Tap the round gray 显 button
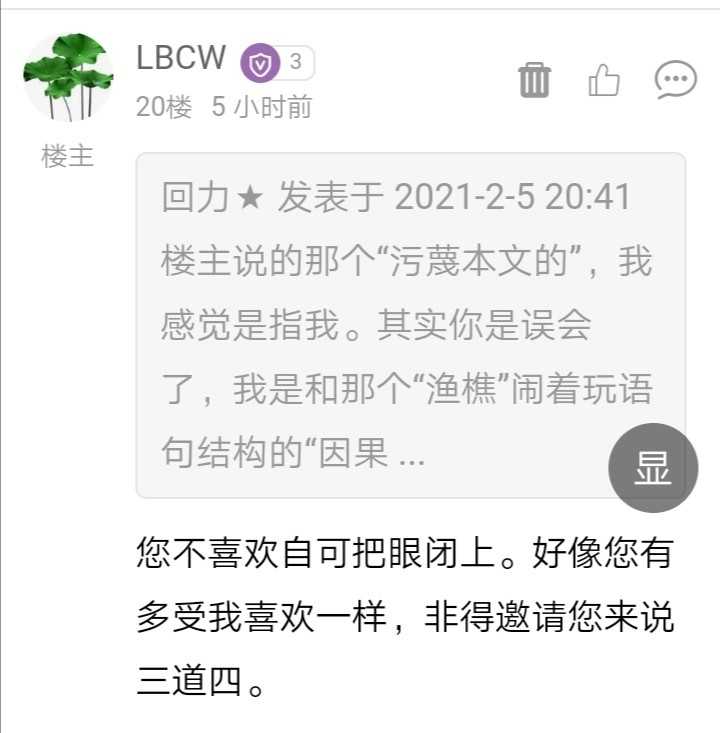The width and height of the screenshot is (720, 733). (653, 468)
